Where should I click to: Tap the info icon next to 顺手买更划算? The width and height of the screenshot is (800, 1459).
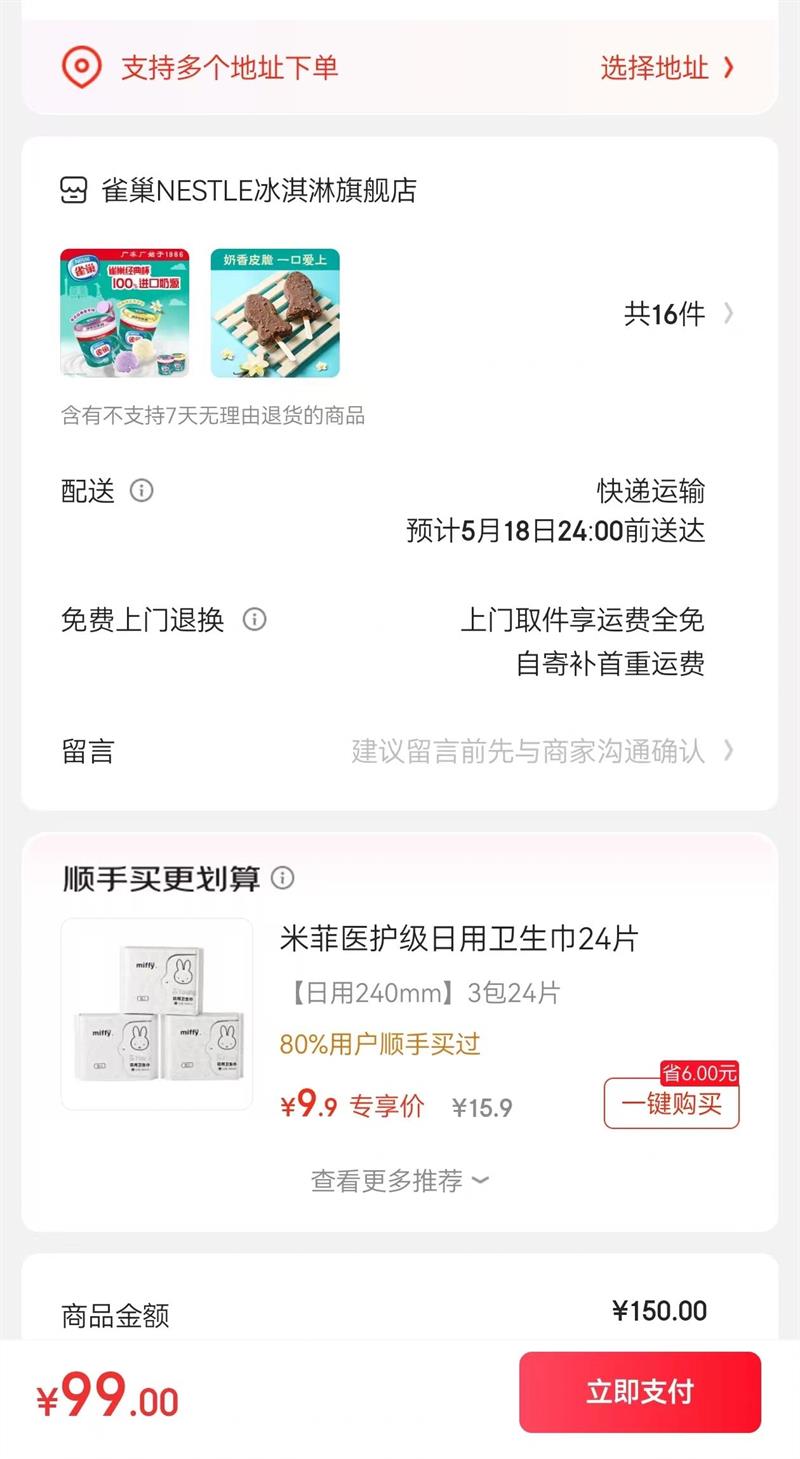pyautogui.click(x=283, y=878)
